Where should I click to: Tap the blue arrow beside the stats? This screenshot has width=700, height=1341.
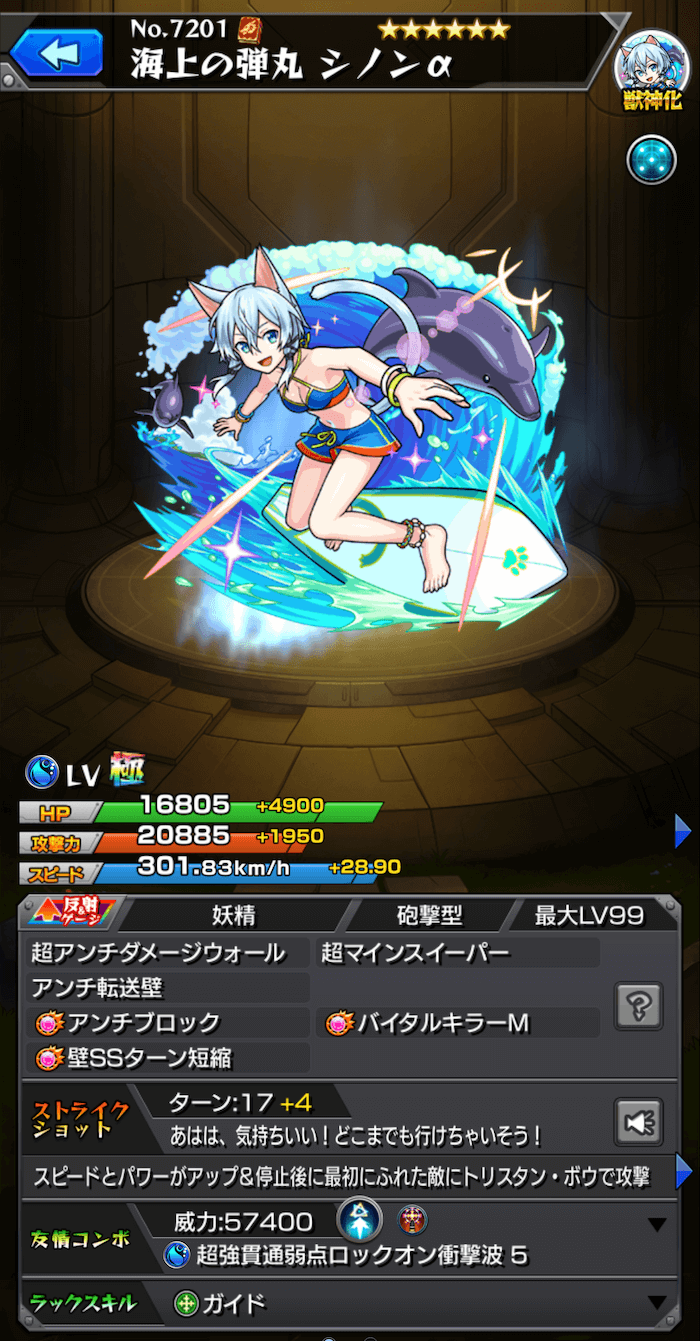[x=683, y=830]
